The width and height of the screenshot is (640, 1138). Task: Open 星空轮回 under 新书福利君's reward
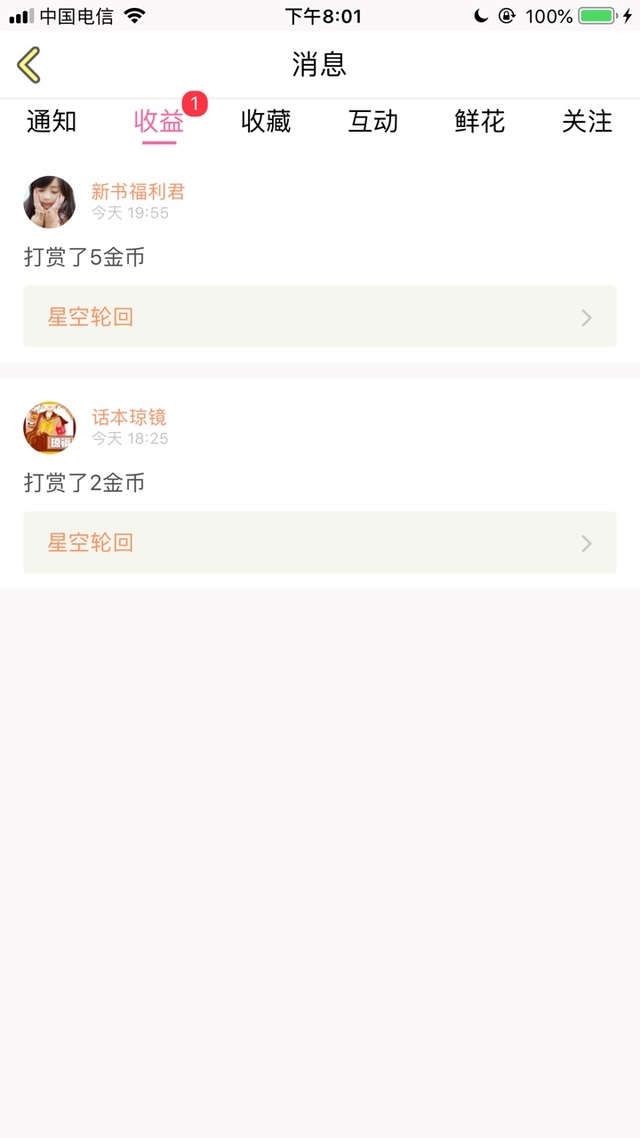click(320, 317)
